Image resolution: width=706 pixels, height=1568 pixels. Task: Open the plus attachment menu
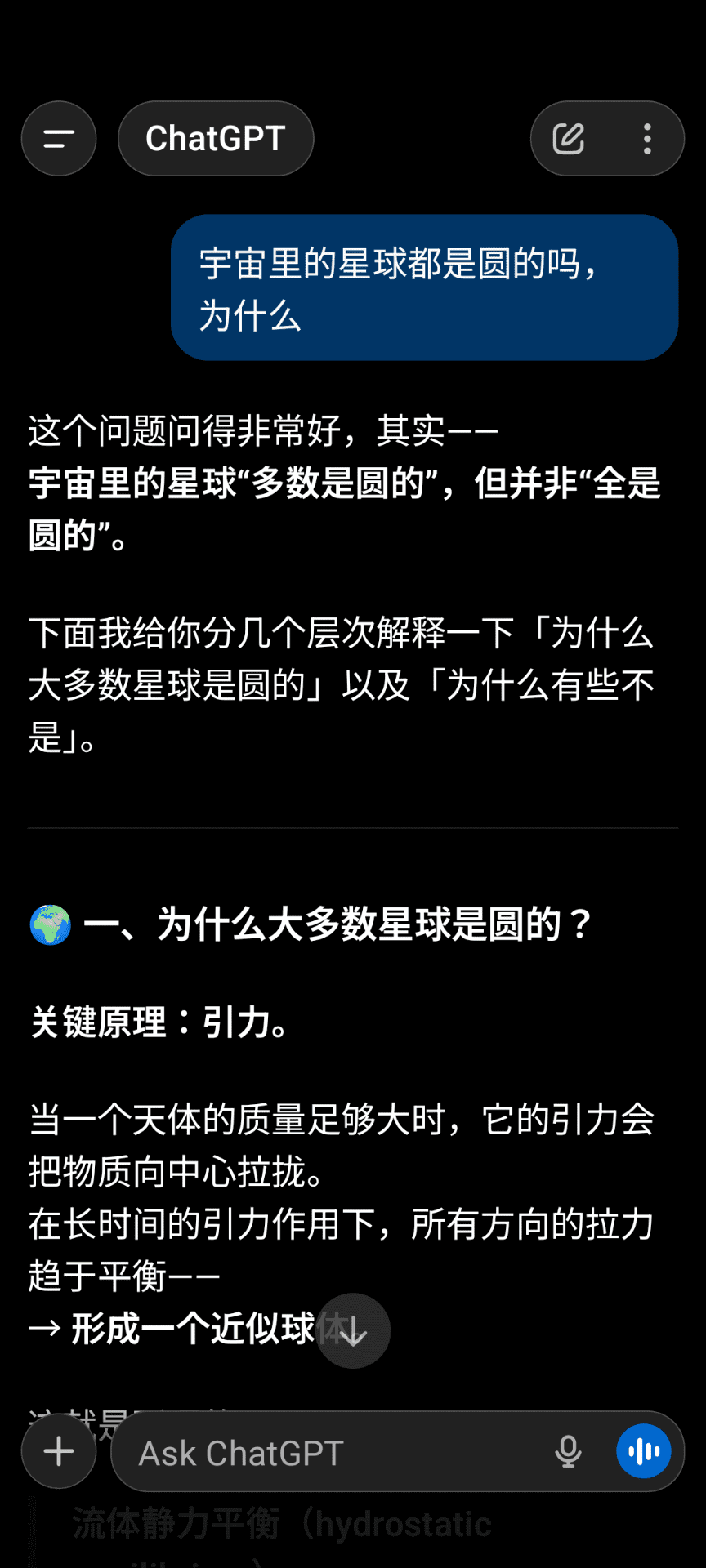pos(59,1451)
